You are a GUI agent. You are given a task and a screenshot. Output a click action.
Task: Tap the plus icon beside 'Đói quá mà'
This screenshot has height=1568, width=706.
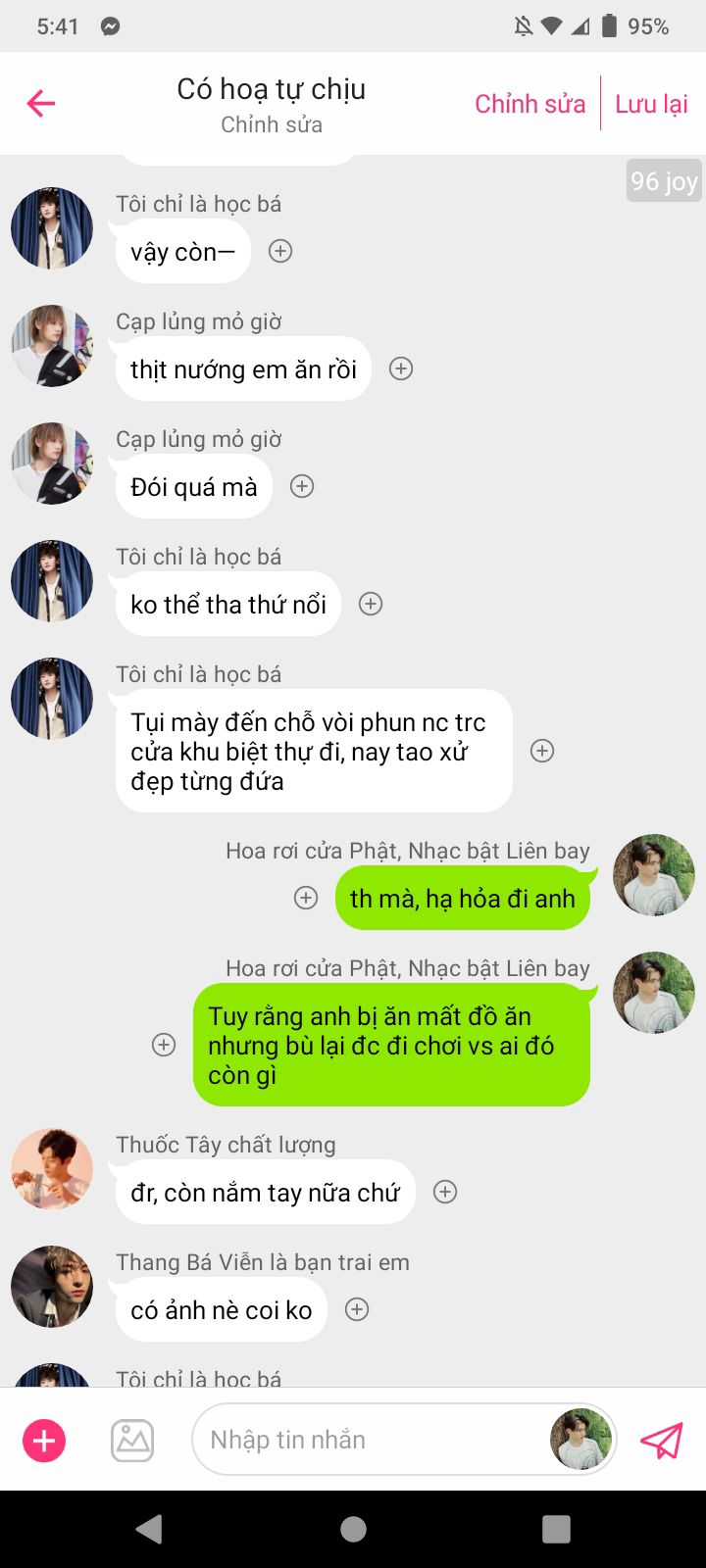(302, 486)
